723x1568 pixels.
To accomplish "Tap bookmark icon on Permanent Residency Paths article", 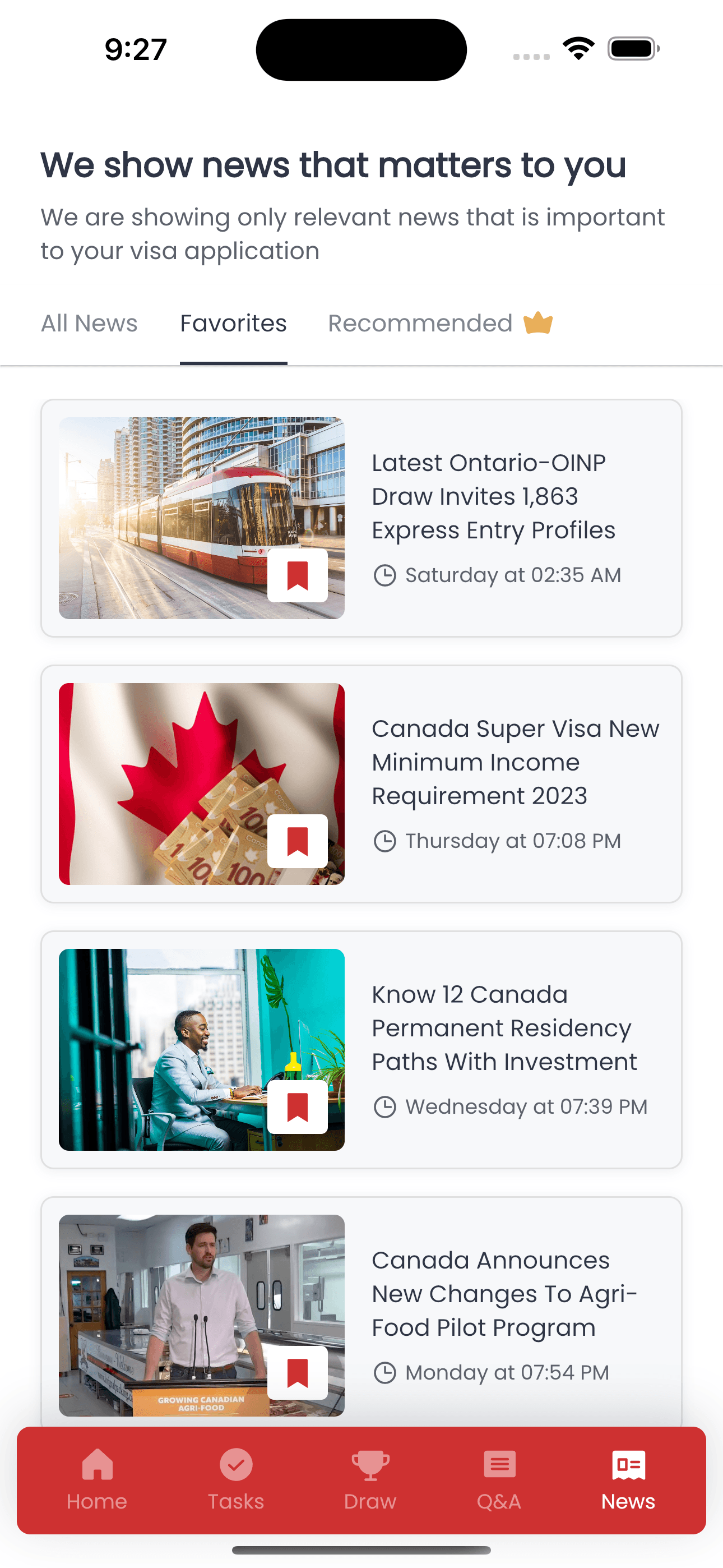I will click(298, 1106).
